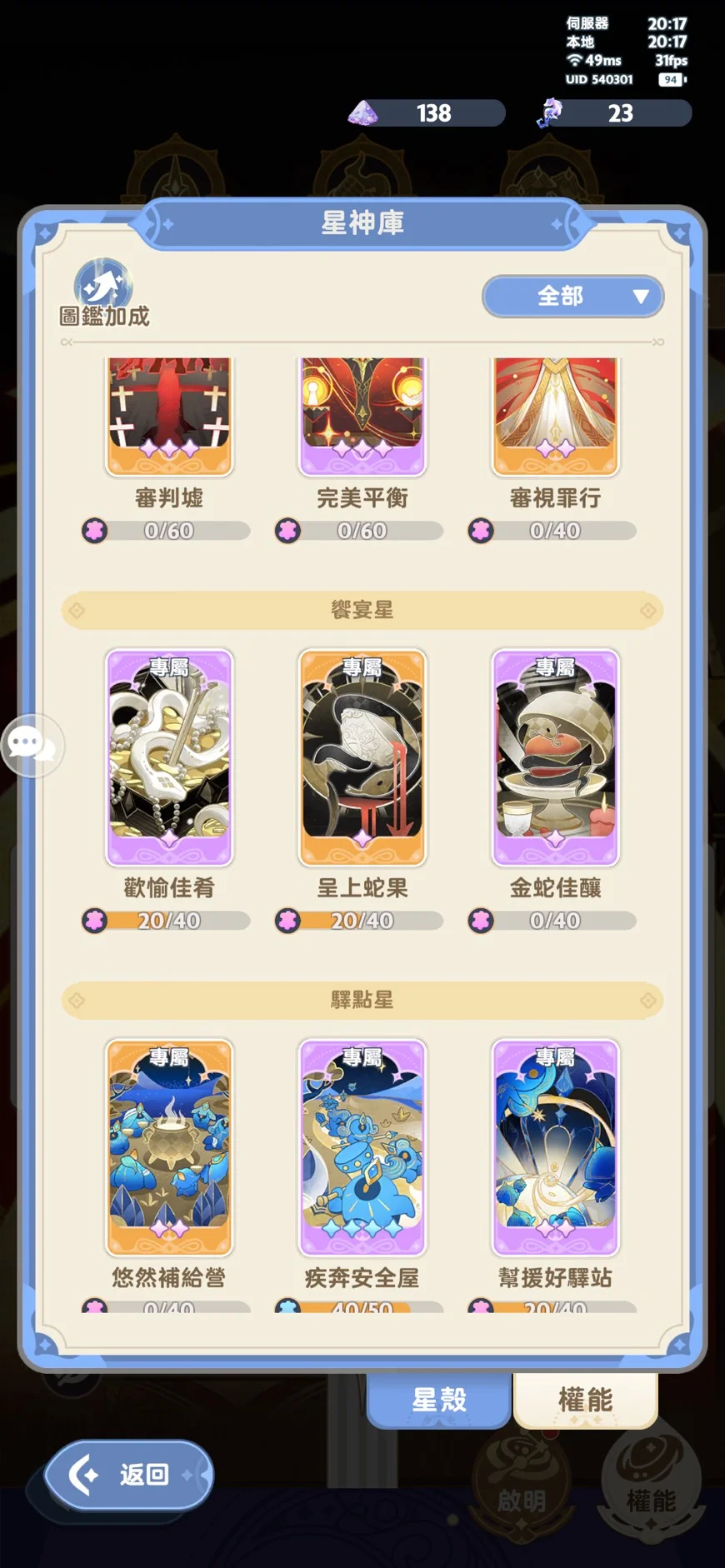View the 歡愉佳肴 card
This screenshot has height=1568, width=725.
click(169, 757)
